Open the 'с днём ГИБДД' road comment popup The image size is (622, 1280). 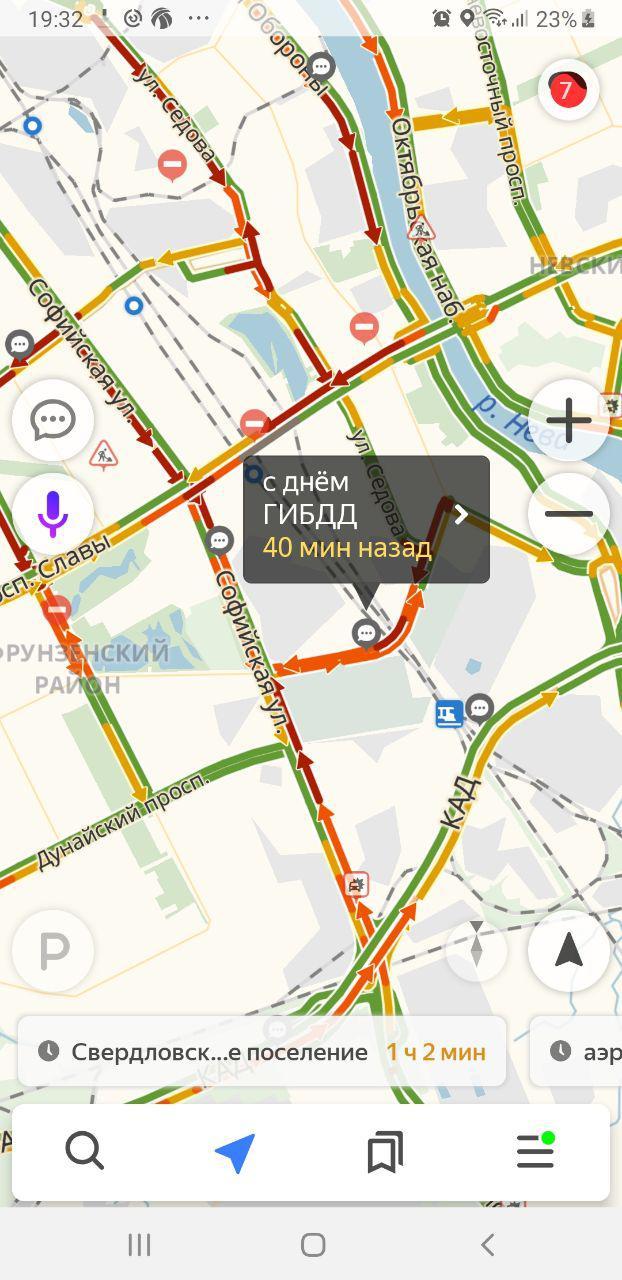coord(366,519)
